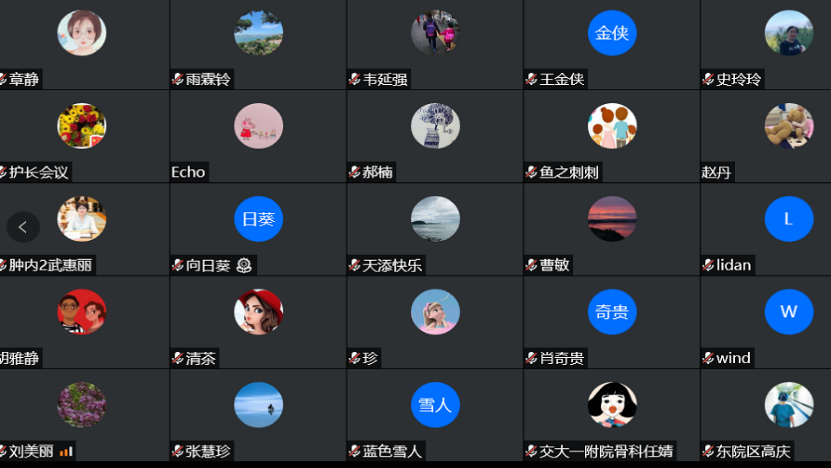Go to the previous page of participants
831x468 pixels.
click(x=23, y=227)
